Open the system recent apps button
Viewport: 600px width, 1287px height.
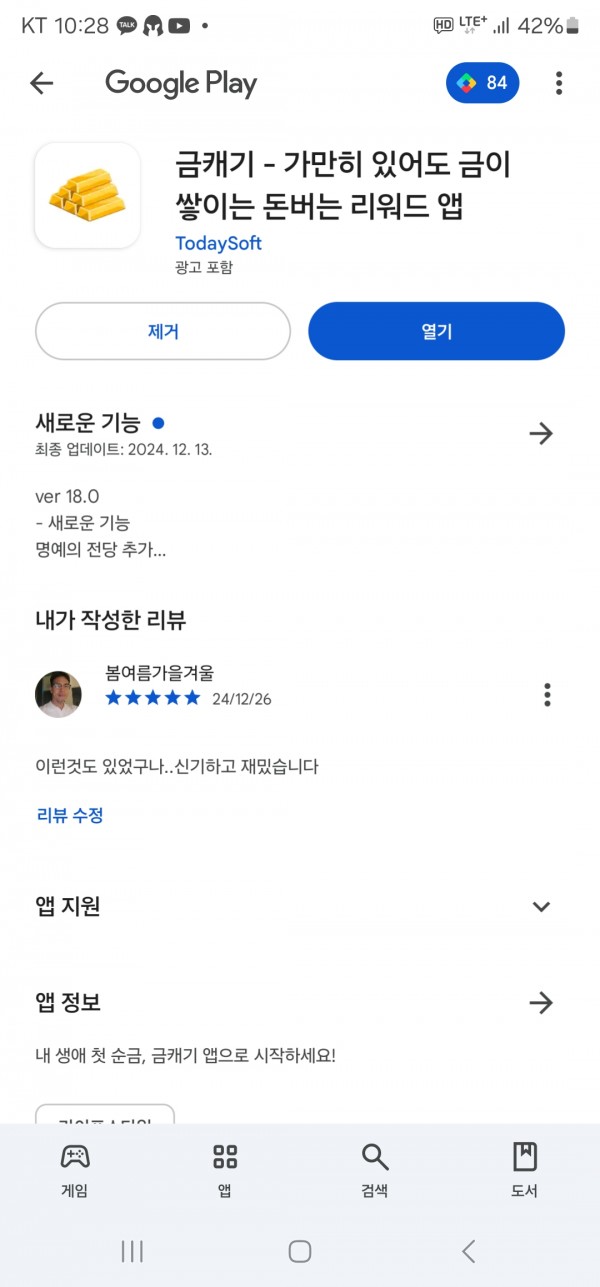pyautogui.click(x=132, y=1251)
